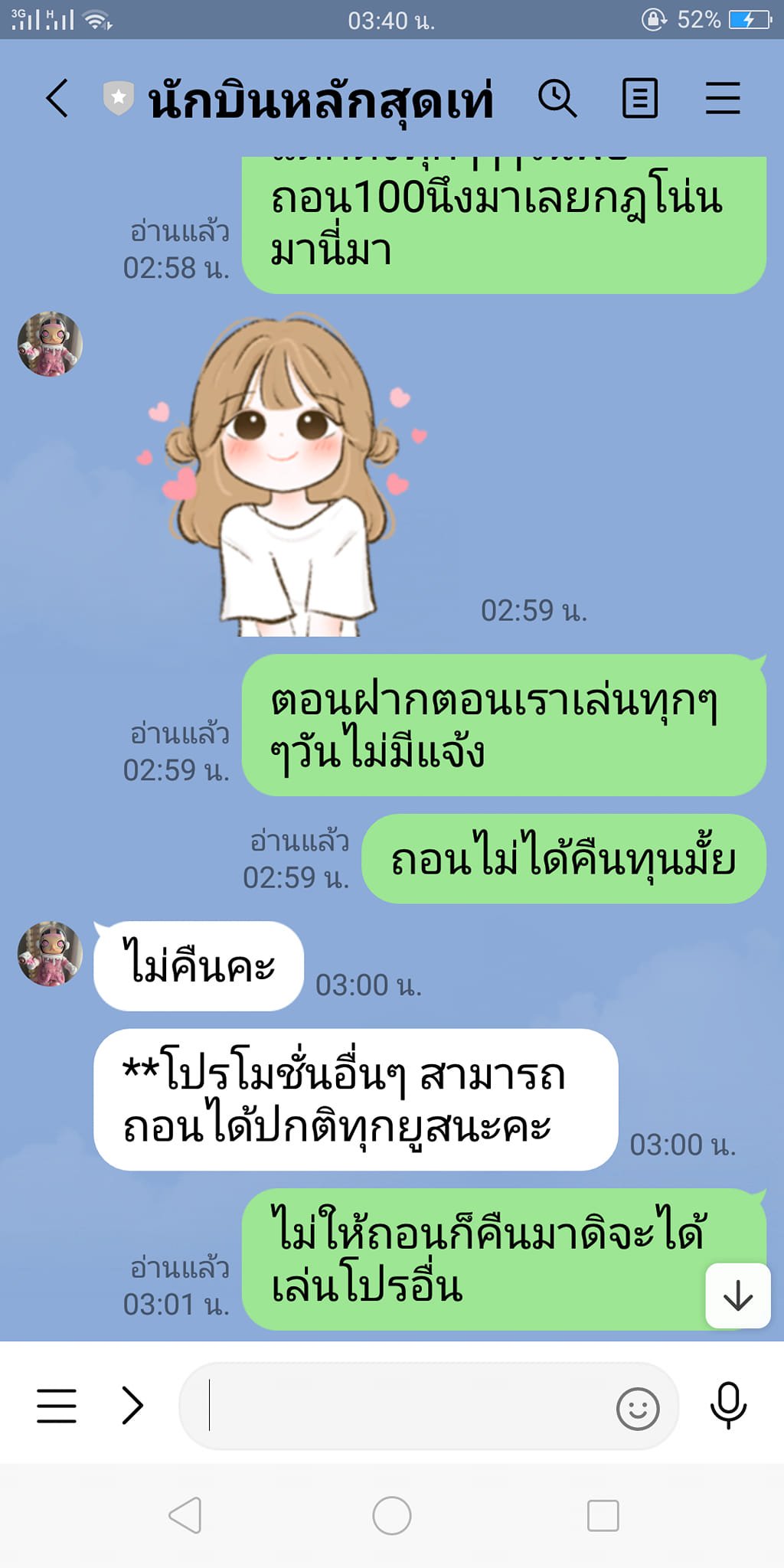Open the notes icon in header
This screenshot has width=784, height=1568.
click(639, 99)
